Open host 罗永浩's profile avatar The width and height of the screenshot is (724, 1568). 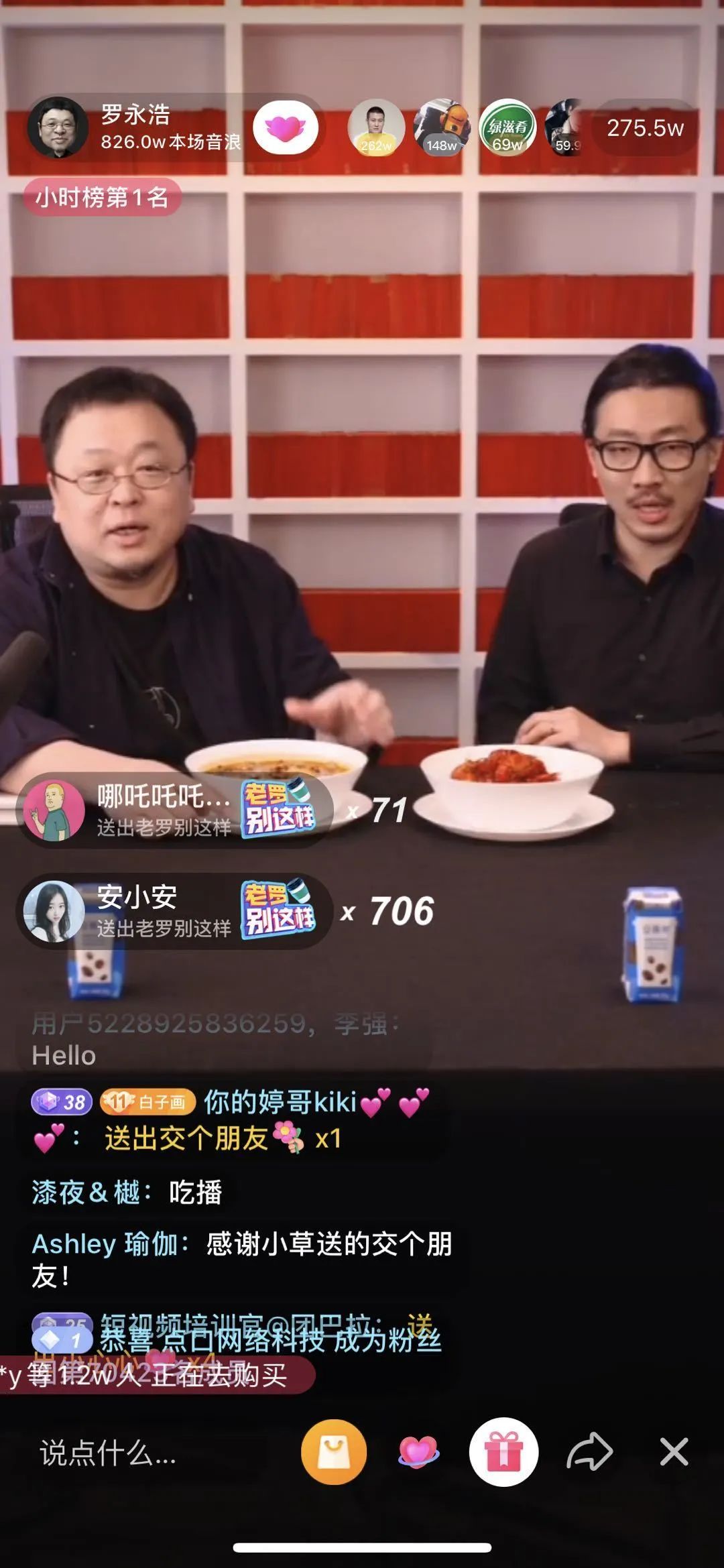(x=58, y=127)
